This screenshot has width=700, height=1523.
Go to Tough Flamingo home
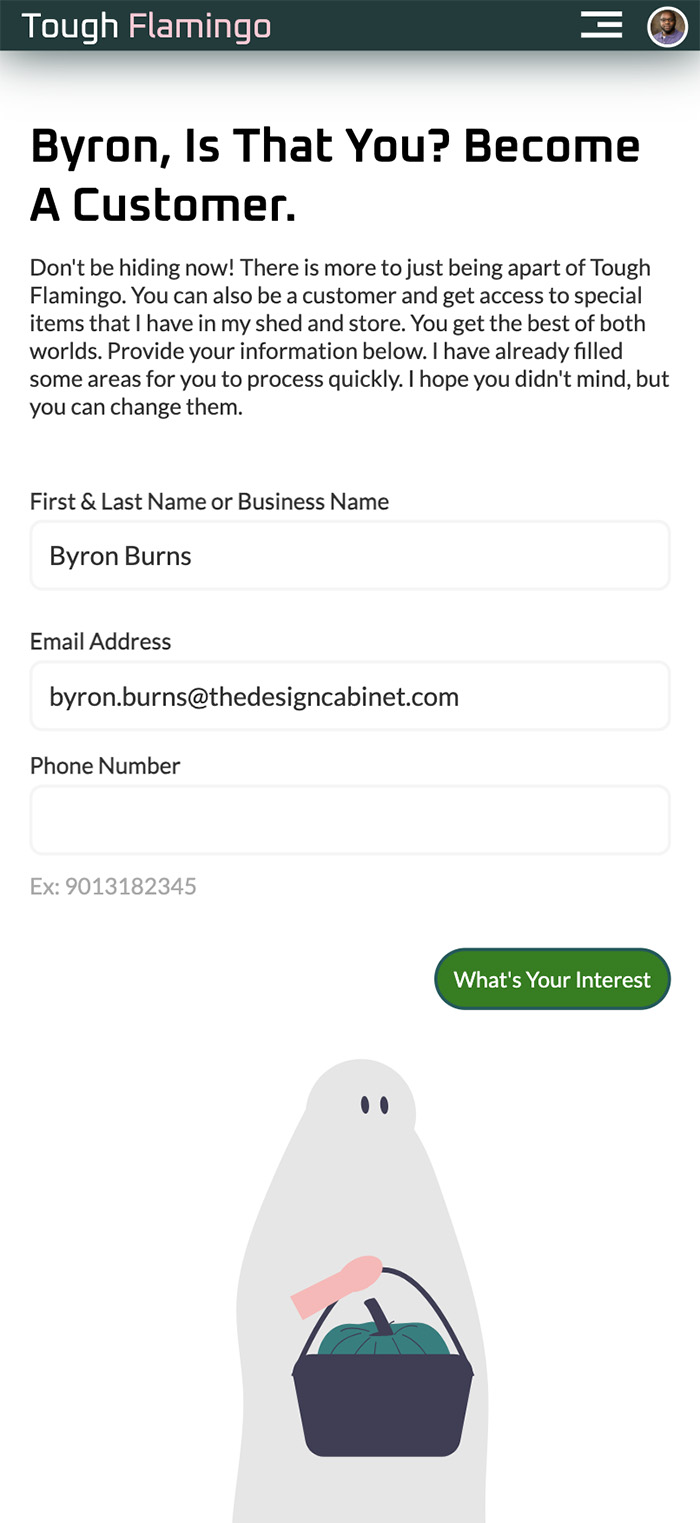click(146, 26)
